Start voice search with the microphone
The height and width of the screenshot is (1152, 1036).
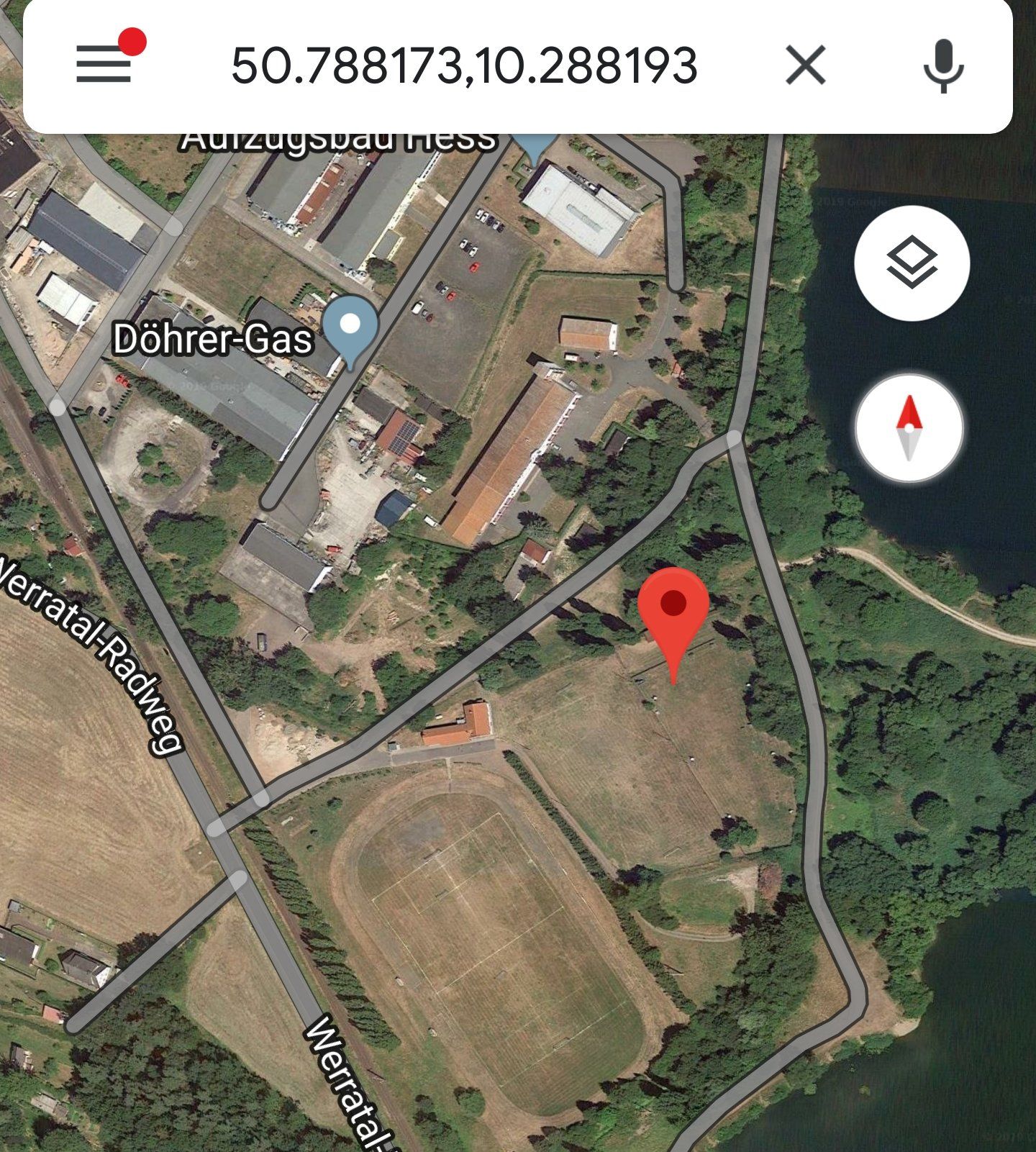point(943,65)
